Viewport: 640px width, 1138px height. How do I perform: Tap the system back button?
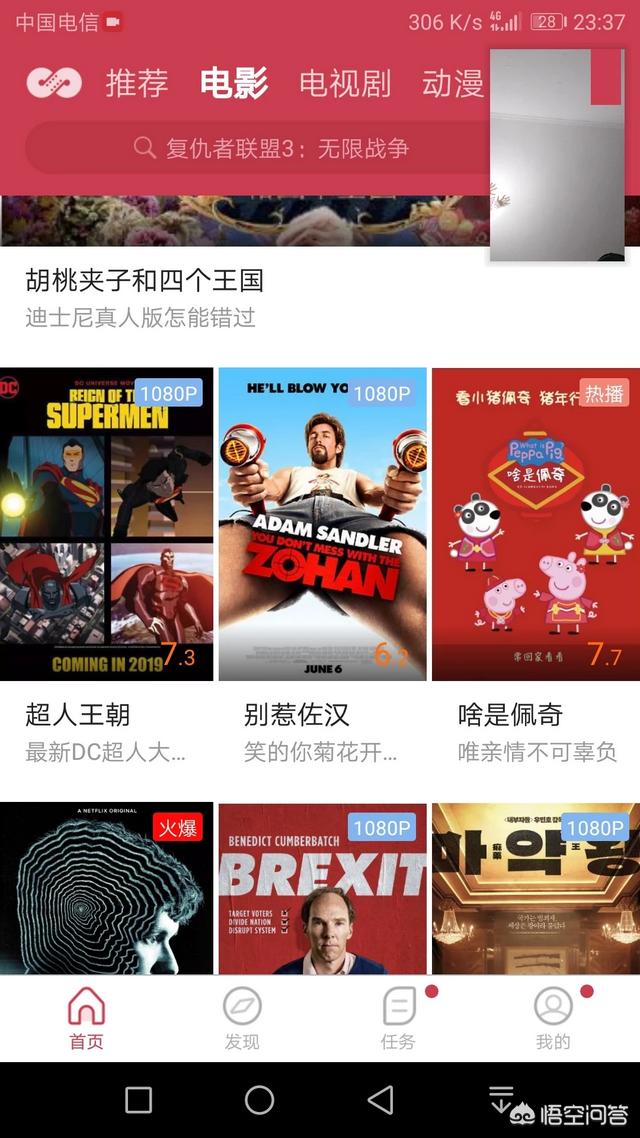(x=380, y=1100)
